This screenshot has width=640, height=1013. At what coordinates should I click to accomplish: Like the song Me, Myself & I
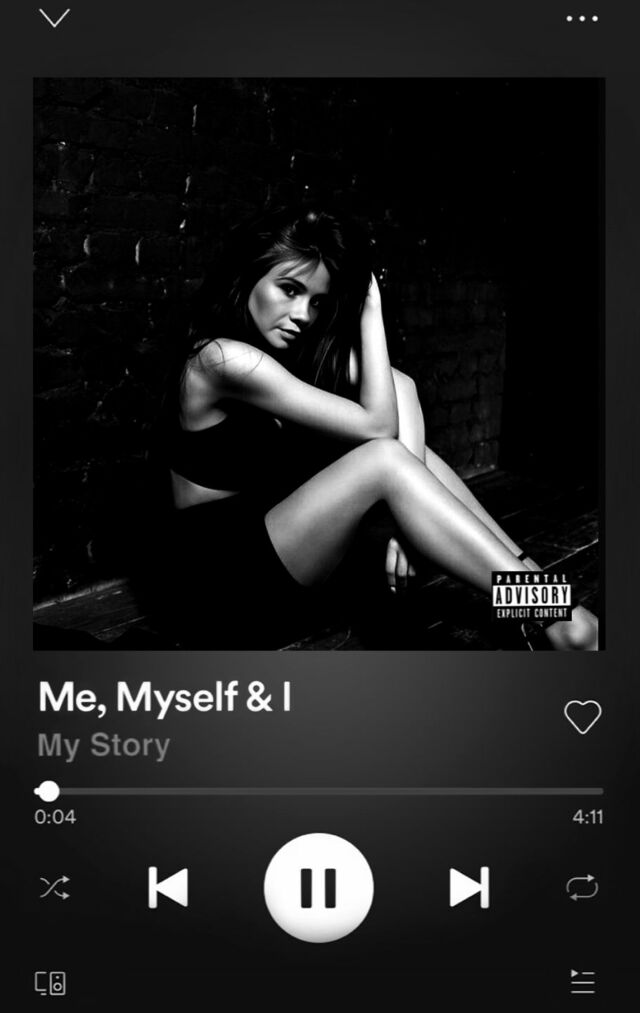pos(582,716)
